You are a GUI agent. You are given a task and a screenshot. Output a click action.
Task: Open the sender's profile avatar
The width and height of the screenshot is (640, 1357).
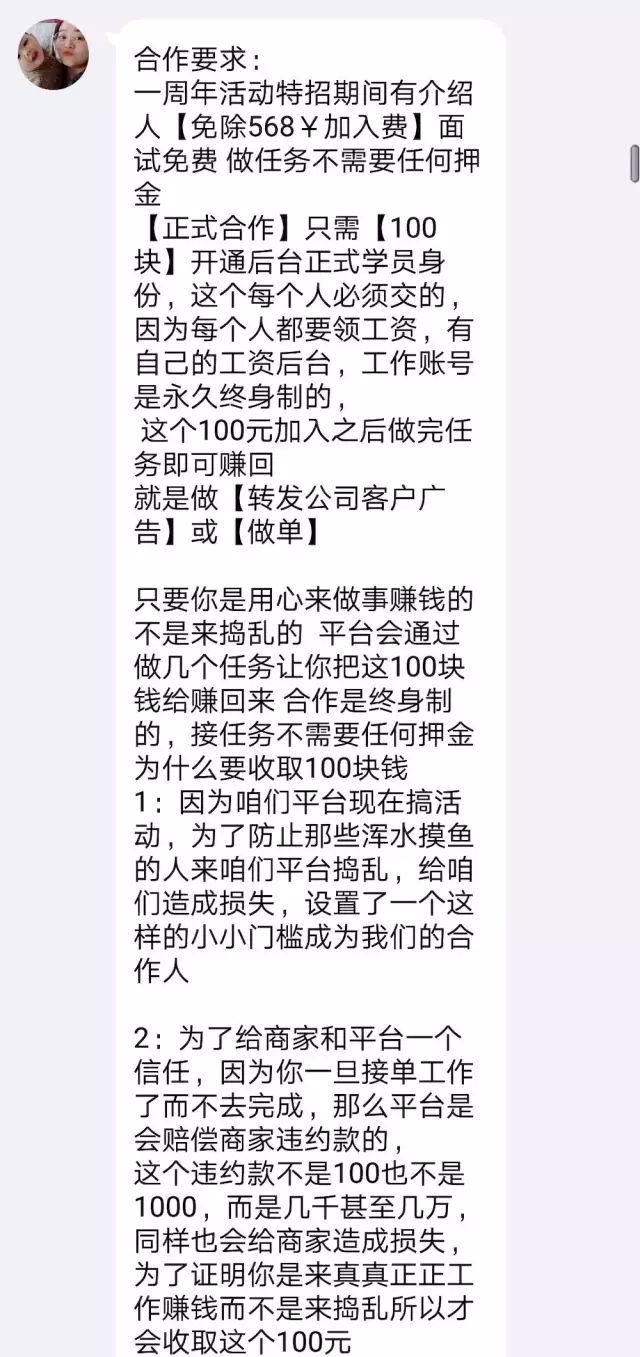(x=53, y=54)
